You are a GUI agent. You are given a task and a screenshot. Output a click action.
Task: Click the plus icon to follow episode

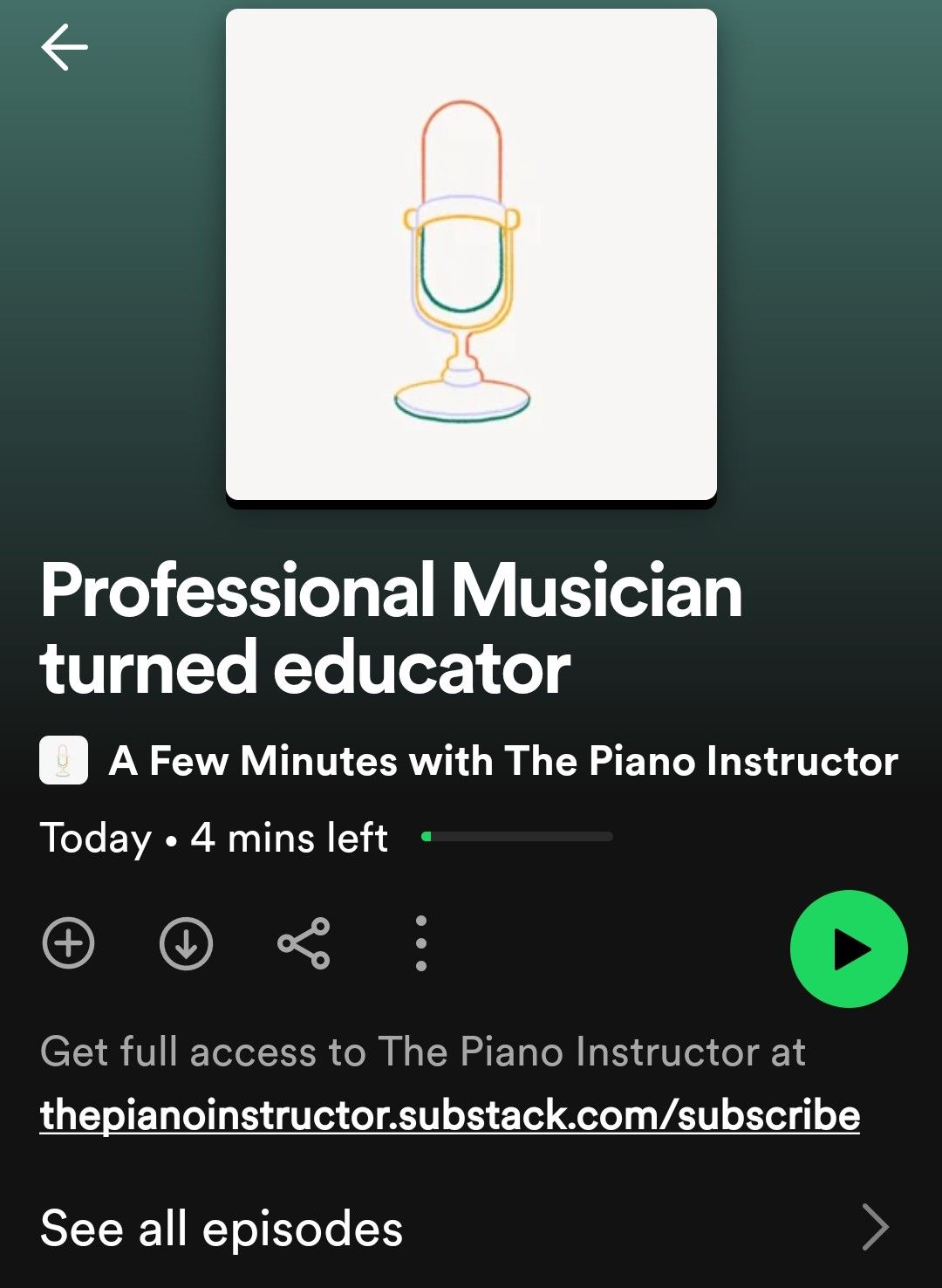71,944
